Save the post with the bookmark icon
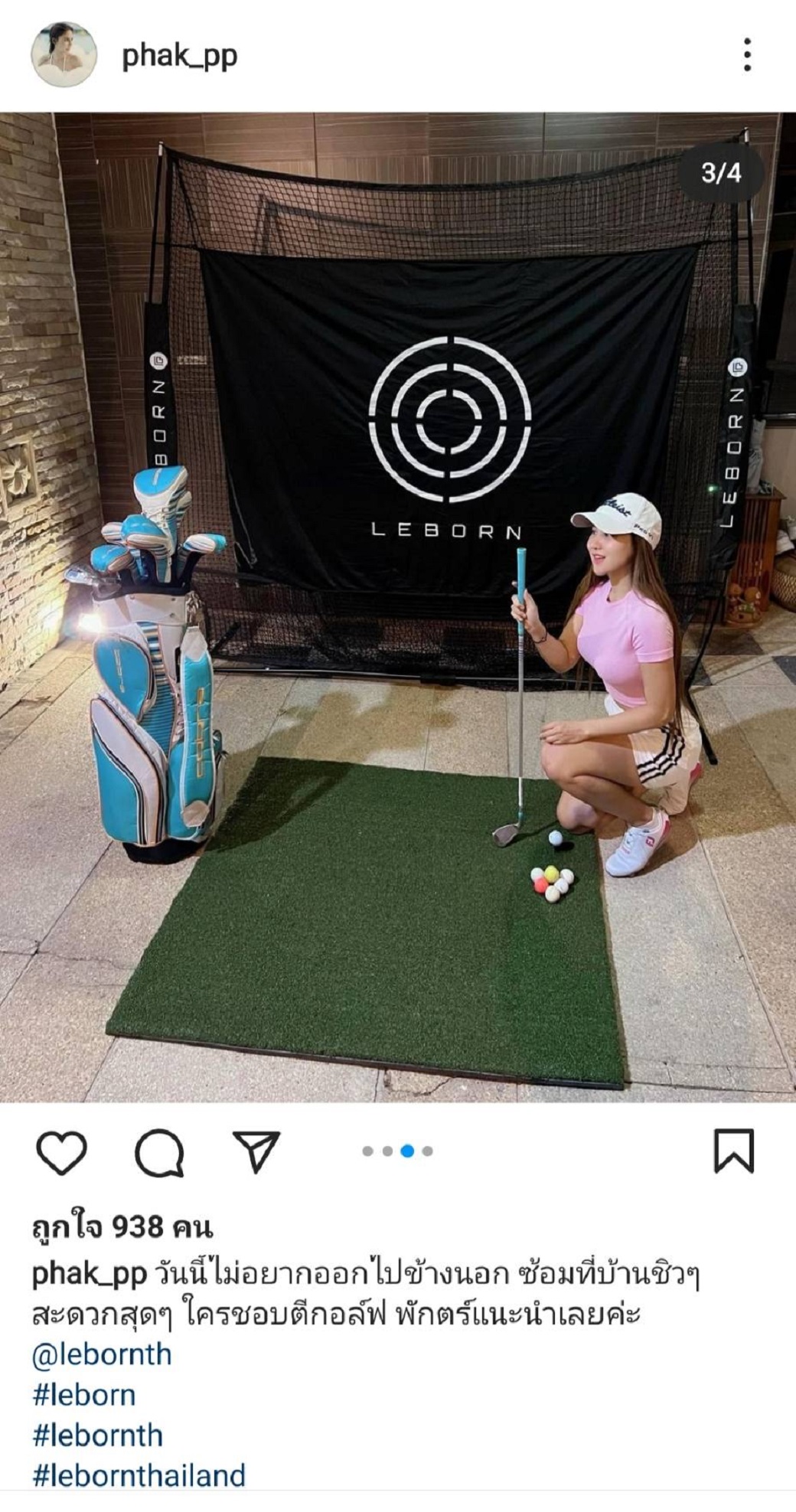The image size is (796, 1512). (x=733, y=1151)
